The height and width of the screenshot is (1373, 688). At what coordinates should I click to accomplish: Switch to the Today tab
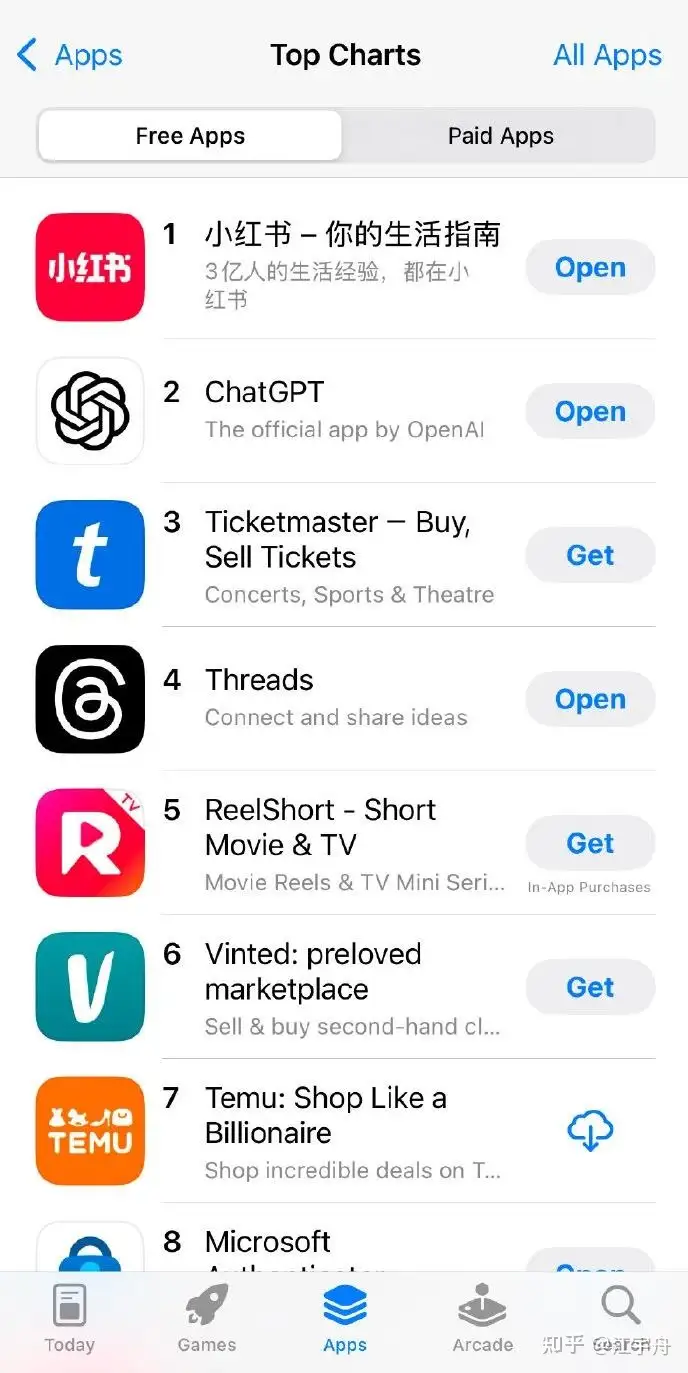coord(69,1318)
